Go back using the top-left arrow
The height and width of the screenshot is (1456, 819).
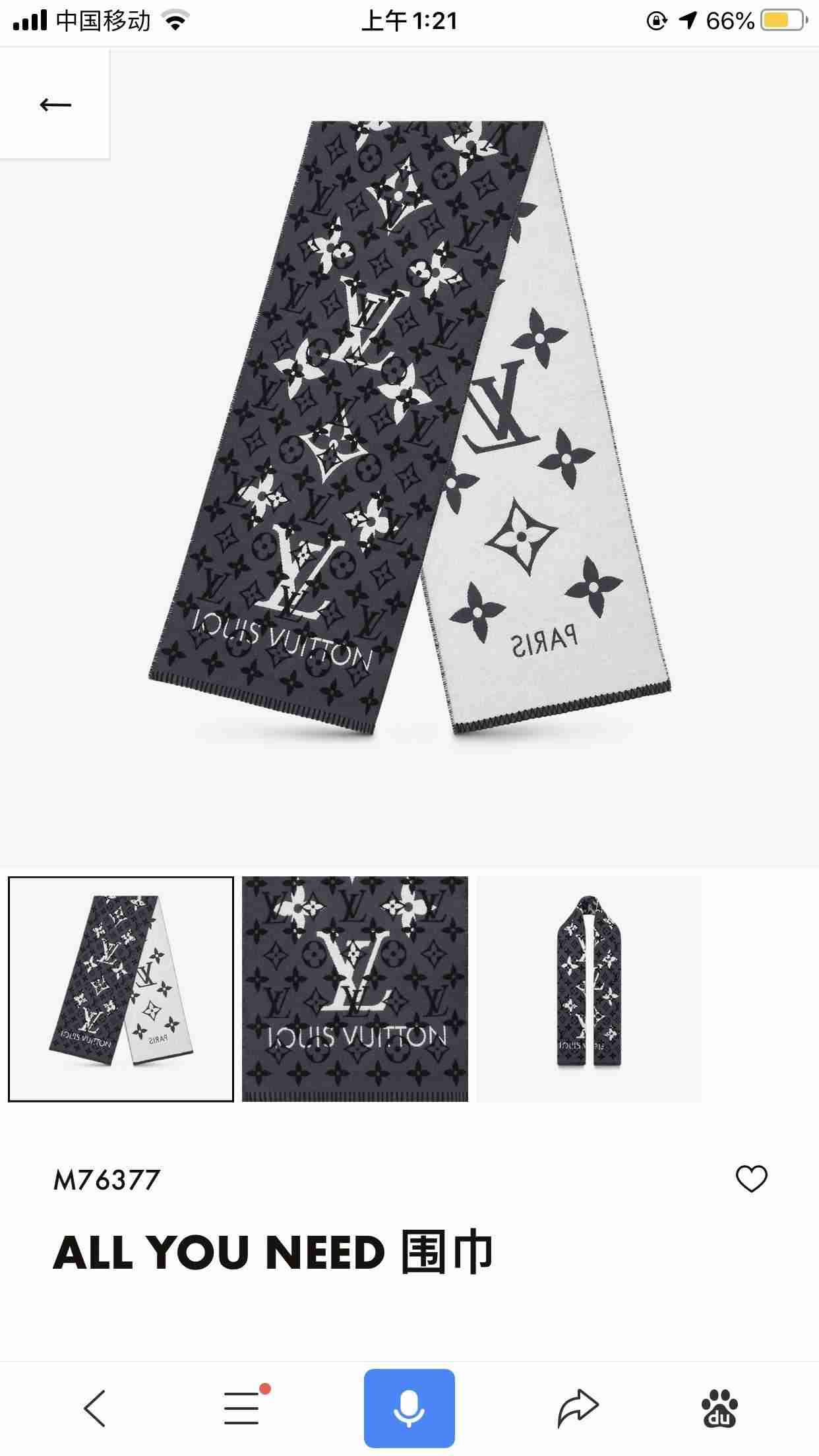[x=55, y=104]
